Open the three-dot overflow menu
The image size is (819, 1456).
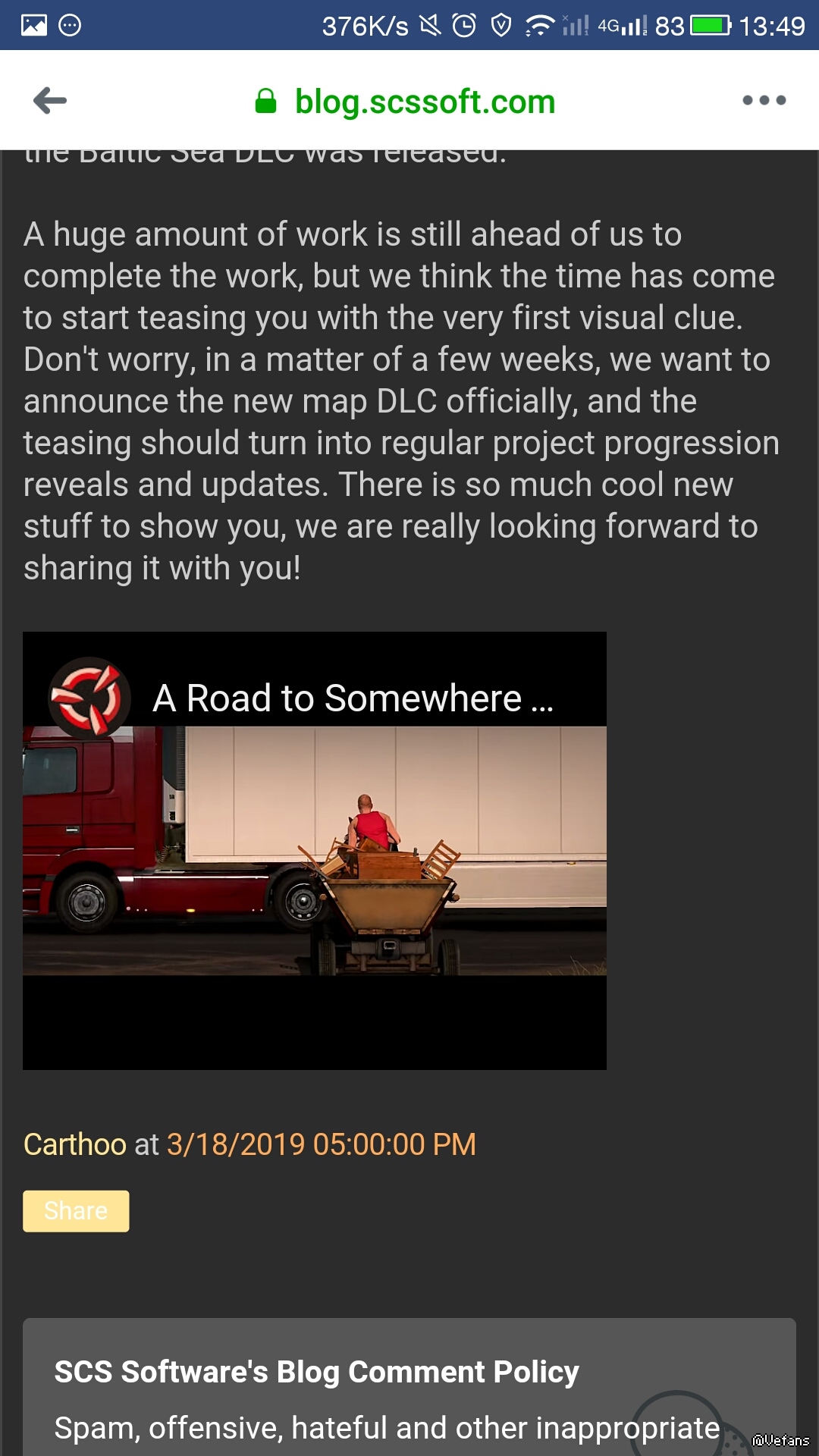click(764, 100)
